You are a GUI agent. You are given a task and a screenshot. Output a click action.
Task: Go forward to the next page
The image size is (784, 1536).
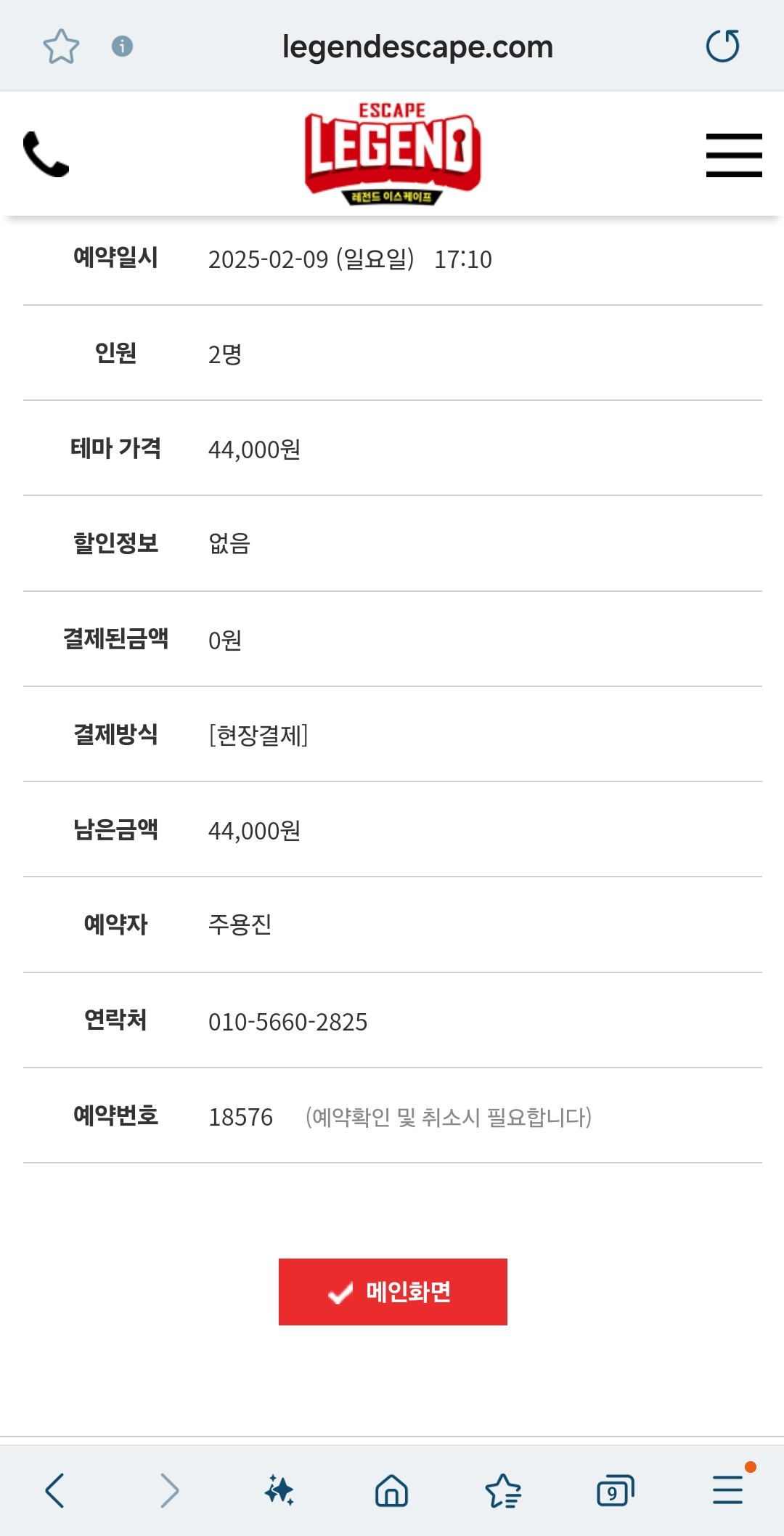(x=169, y=1490)
